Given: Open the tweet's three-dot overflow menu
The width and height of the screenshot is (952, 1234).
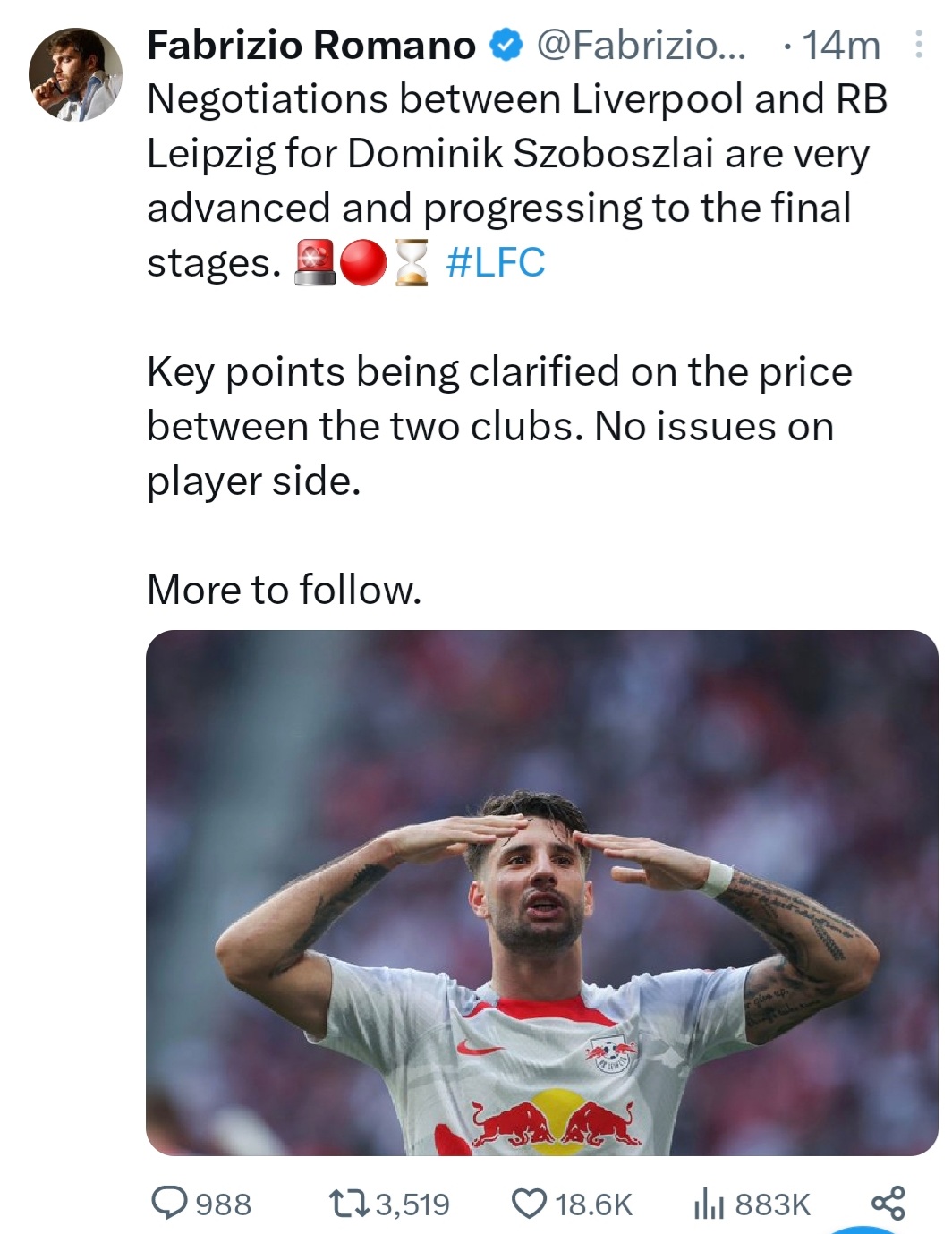Looking at the screenshot, I should click(x=918, y=45).
